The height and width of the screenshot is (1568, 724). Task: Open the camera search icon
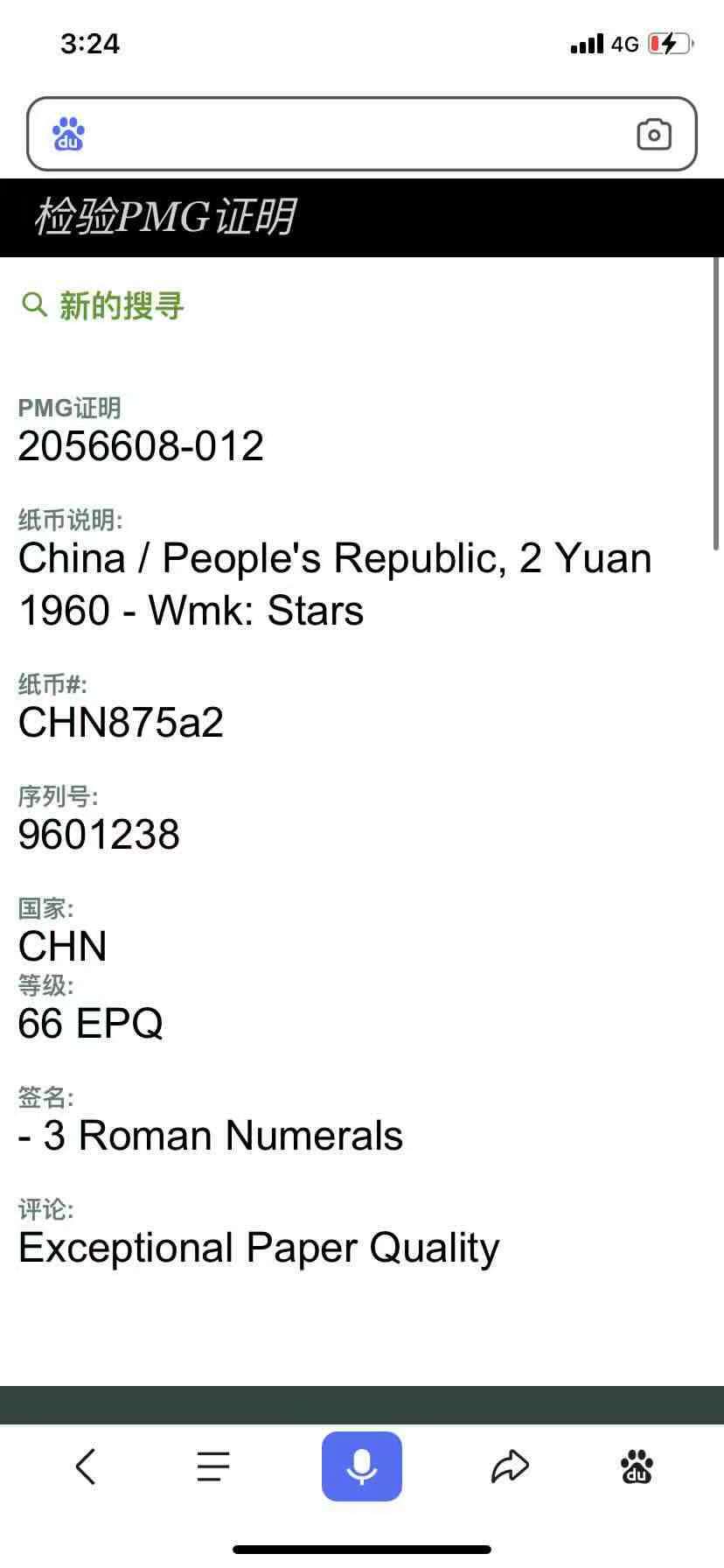pos(654,134)
